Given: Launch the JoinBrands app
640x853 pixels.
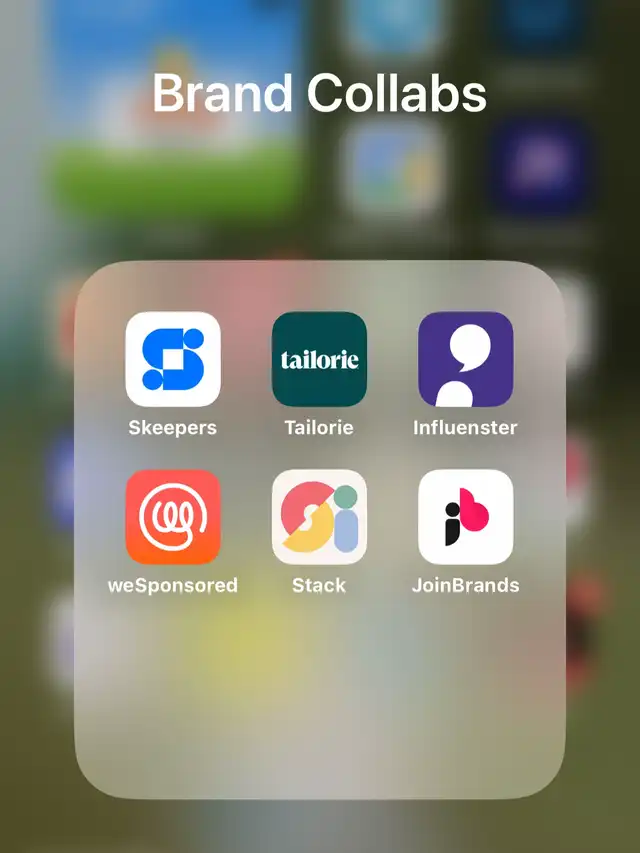Looking at the screenshot, I should [466, 517].
